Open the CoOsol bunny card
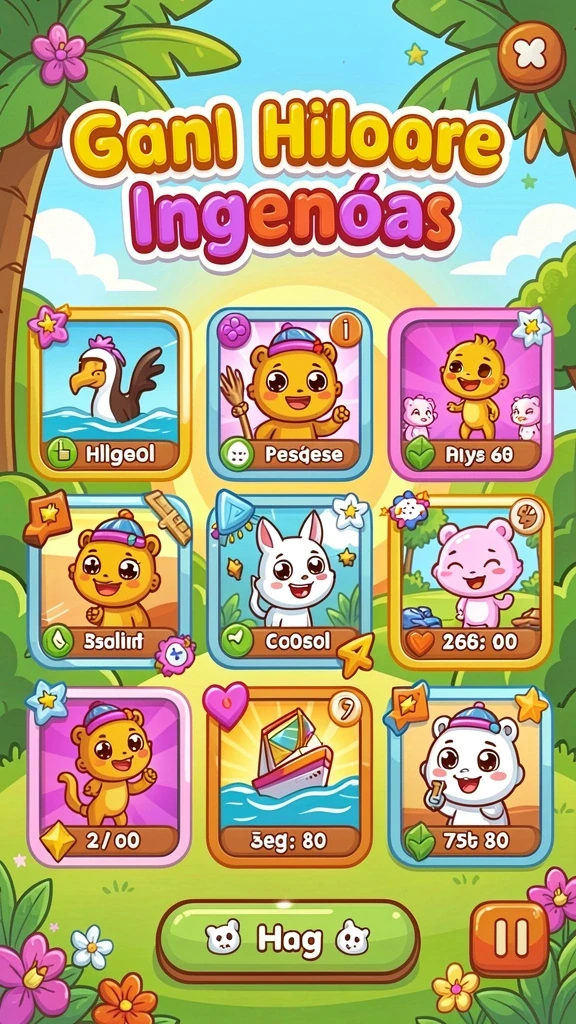Screen dimensions: 576x1024 tap(289, 581)
